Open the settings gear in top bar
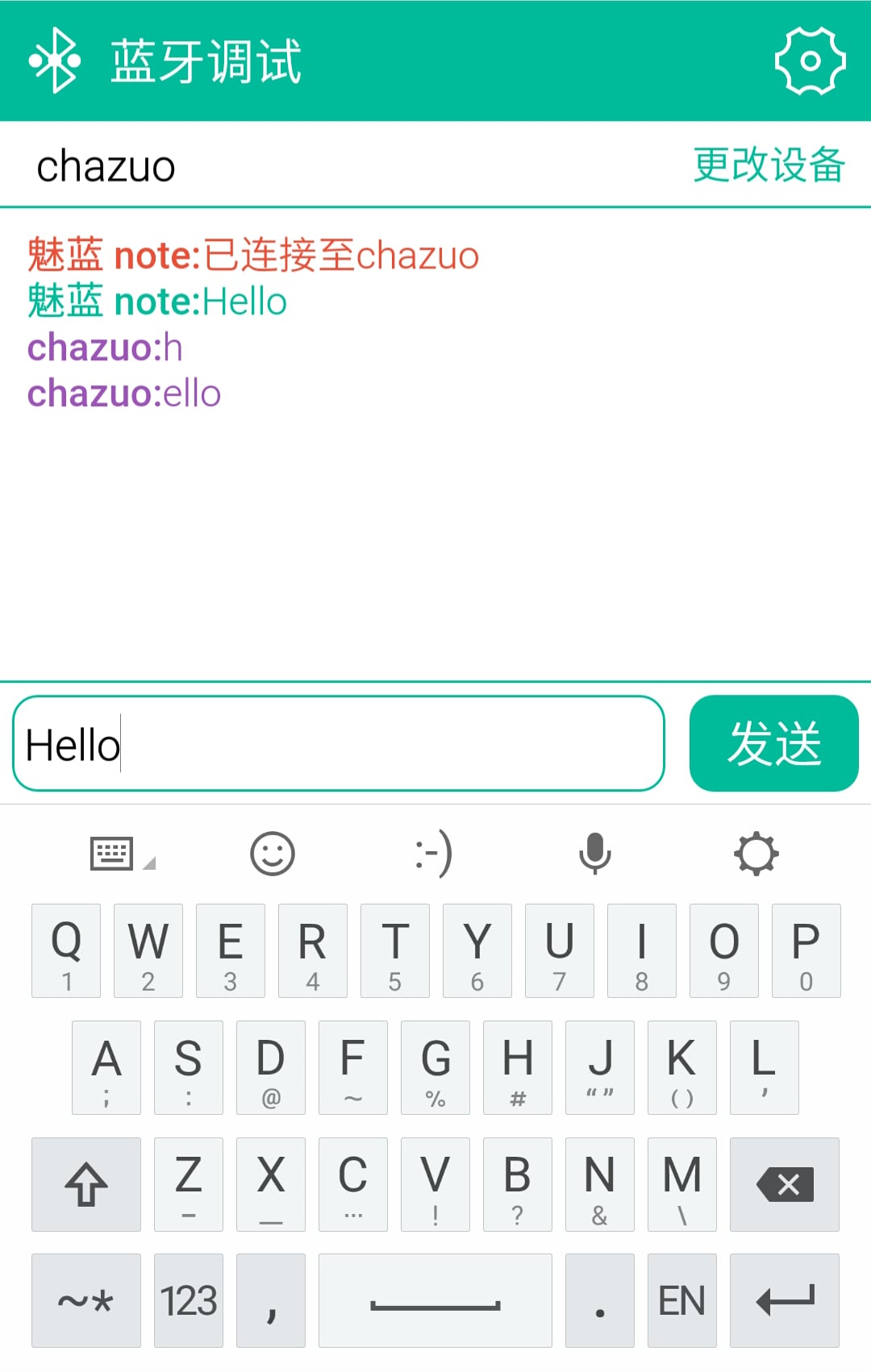 coord(810,60)
